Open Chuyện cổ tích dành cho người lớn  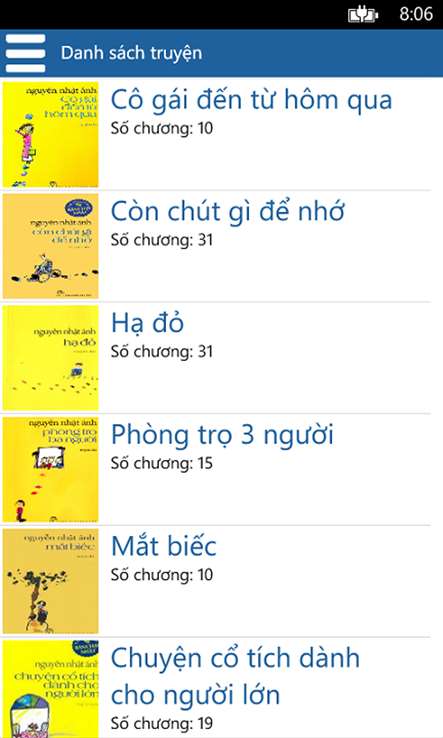coord(217,688)
